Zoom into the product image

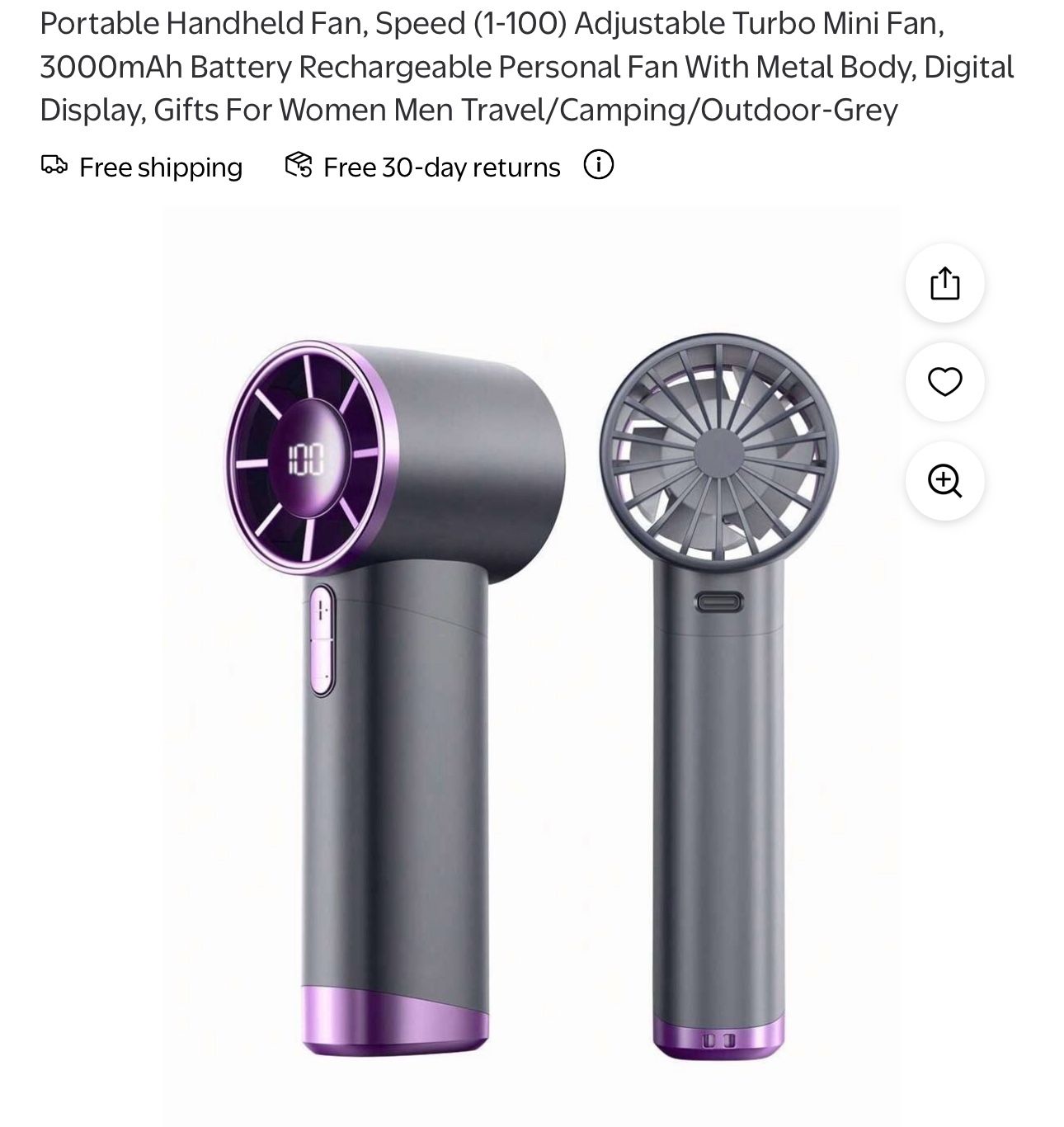click(944, 480)
